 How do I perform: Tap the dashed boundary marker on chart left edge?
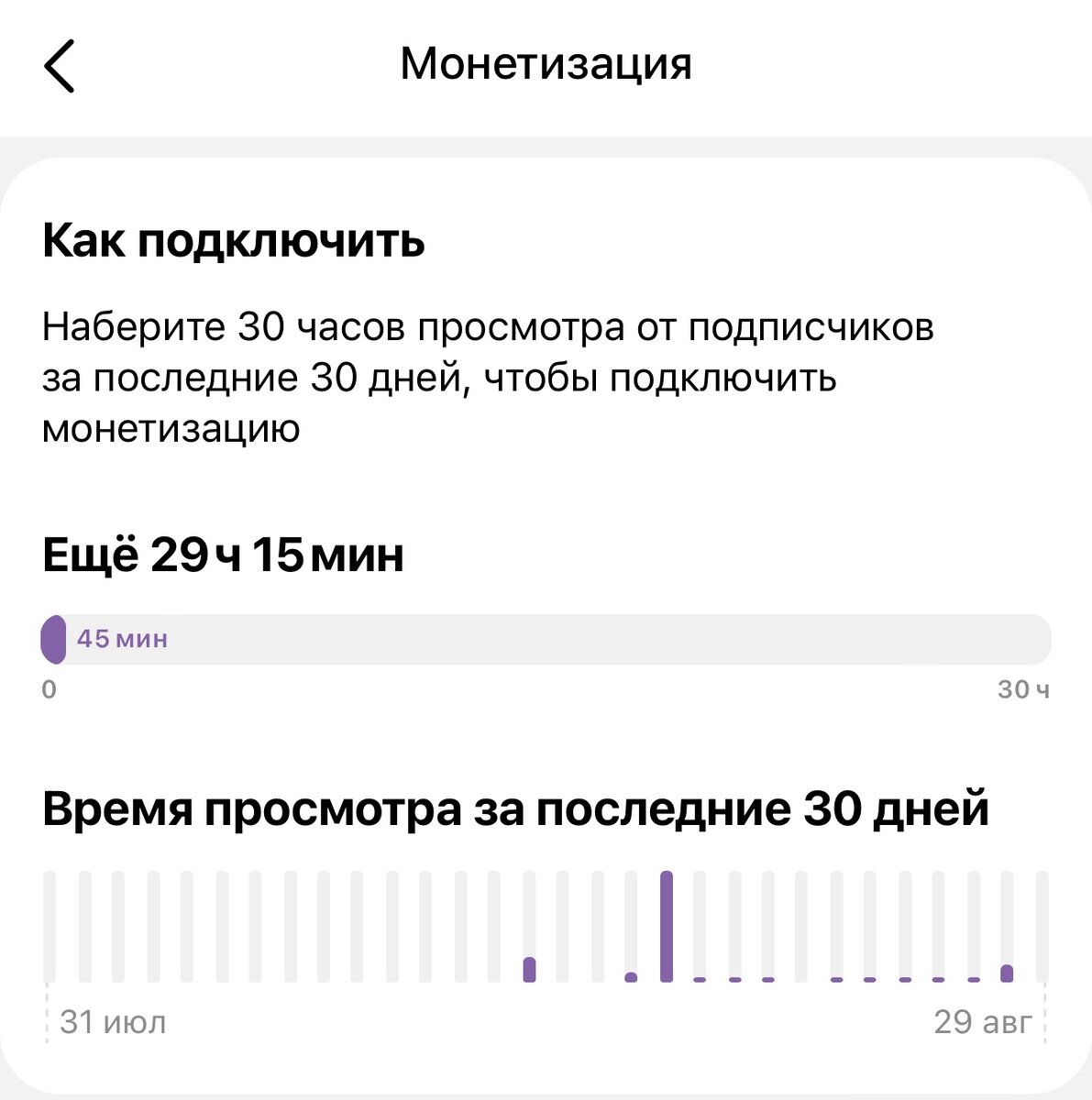[x=49, y=1013]
